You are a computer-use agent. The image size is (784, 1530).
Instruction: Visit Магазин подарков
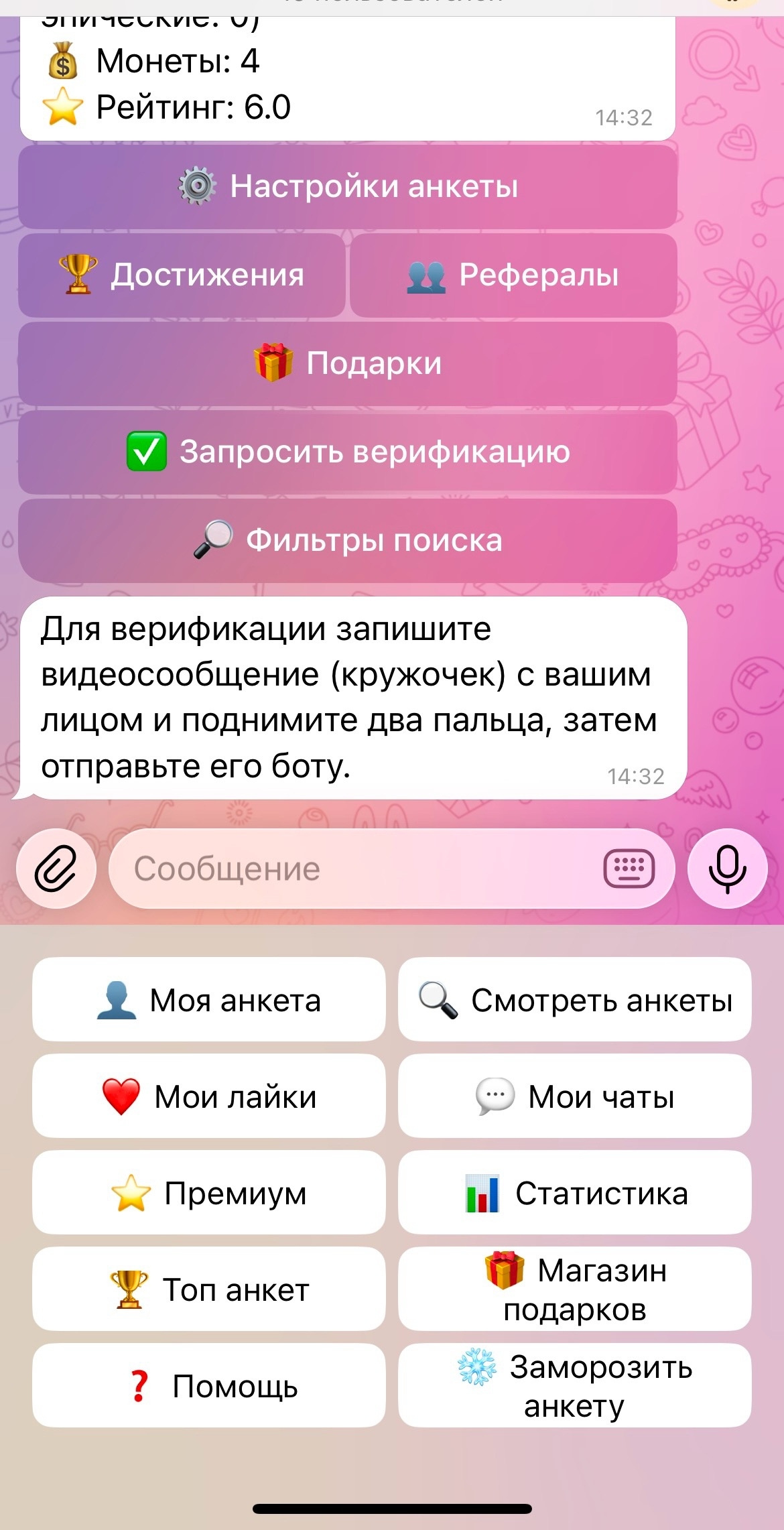tap(575, 1289)
